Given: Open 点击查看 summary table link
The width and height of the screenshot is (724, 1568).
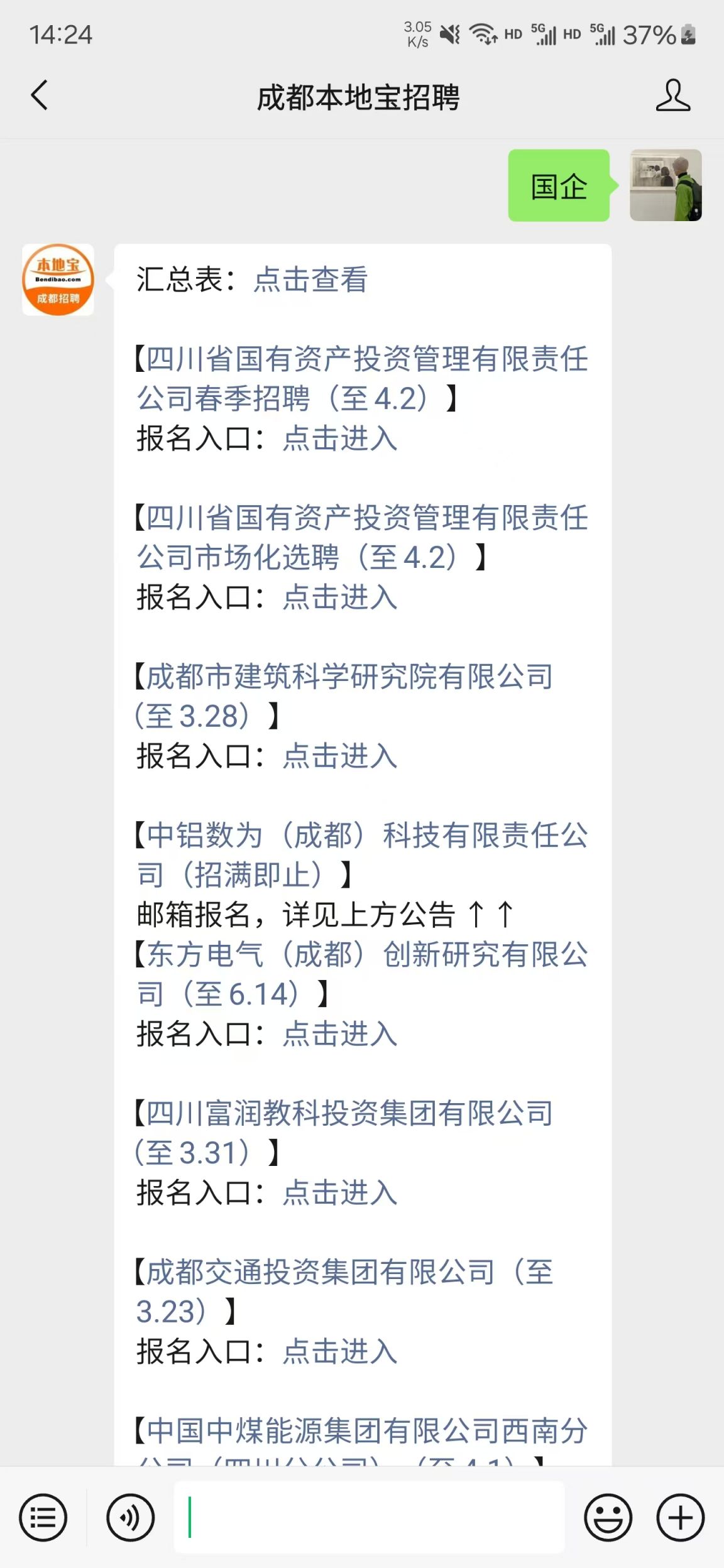Looking at the screenshot, I should [x=310, y=280].
